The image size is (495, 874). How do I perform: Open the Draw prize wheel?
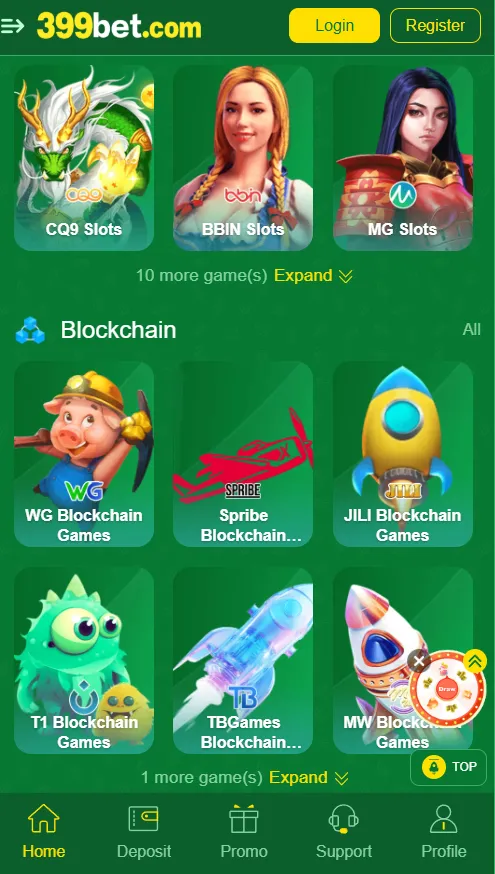coord(447,689)
